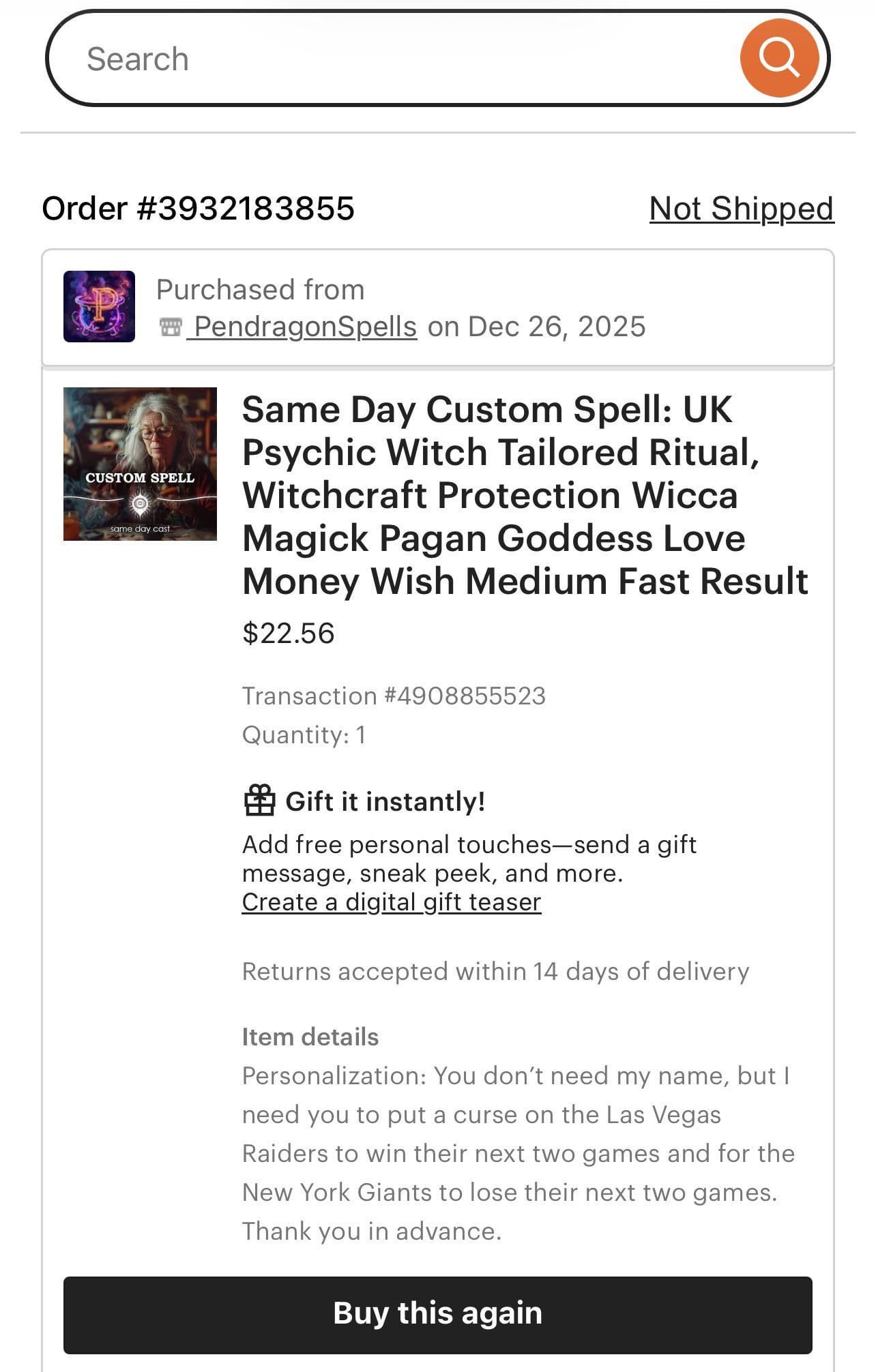
Task: Open the PendragonSpells shop avatar
Action: 100,306
